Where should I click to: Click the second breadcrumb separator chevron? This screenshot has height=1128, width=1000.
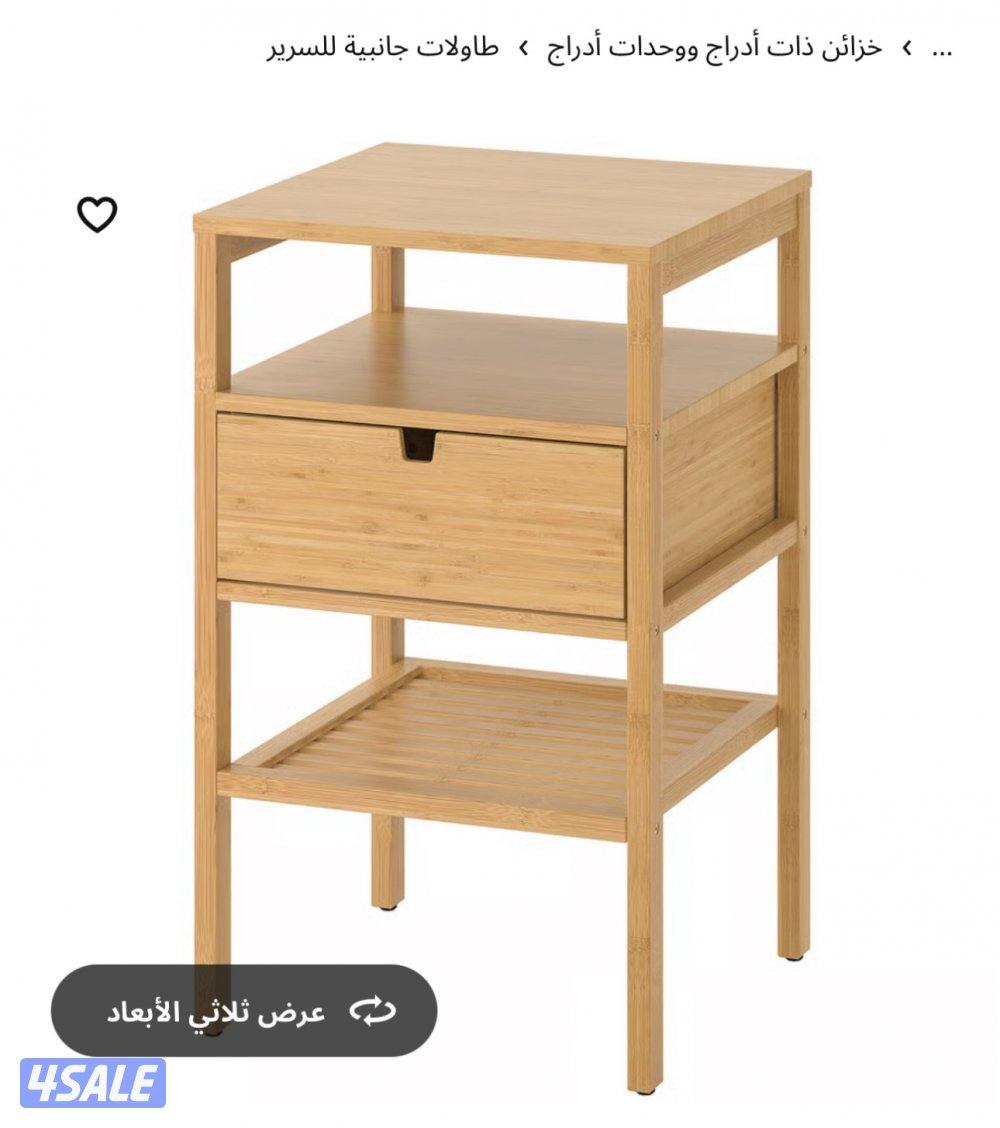pos(523,48)
